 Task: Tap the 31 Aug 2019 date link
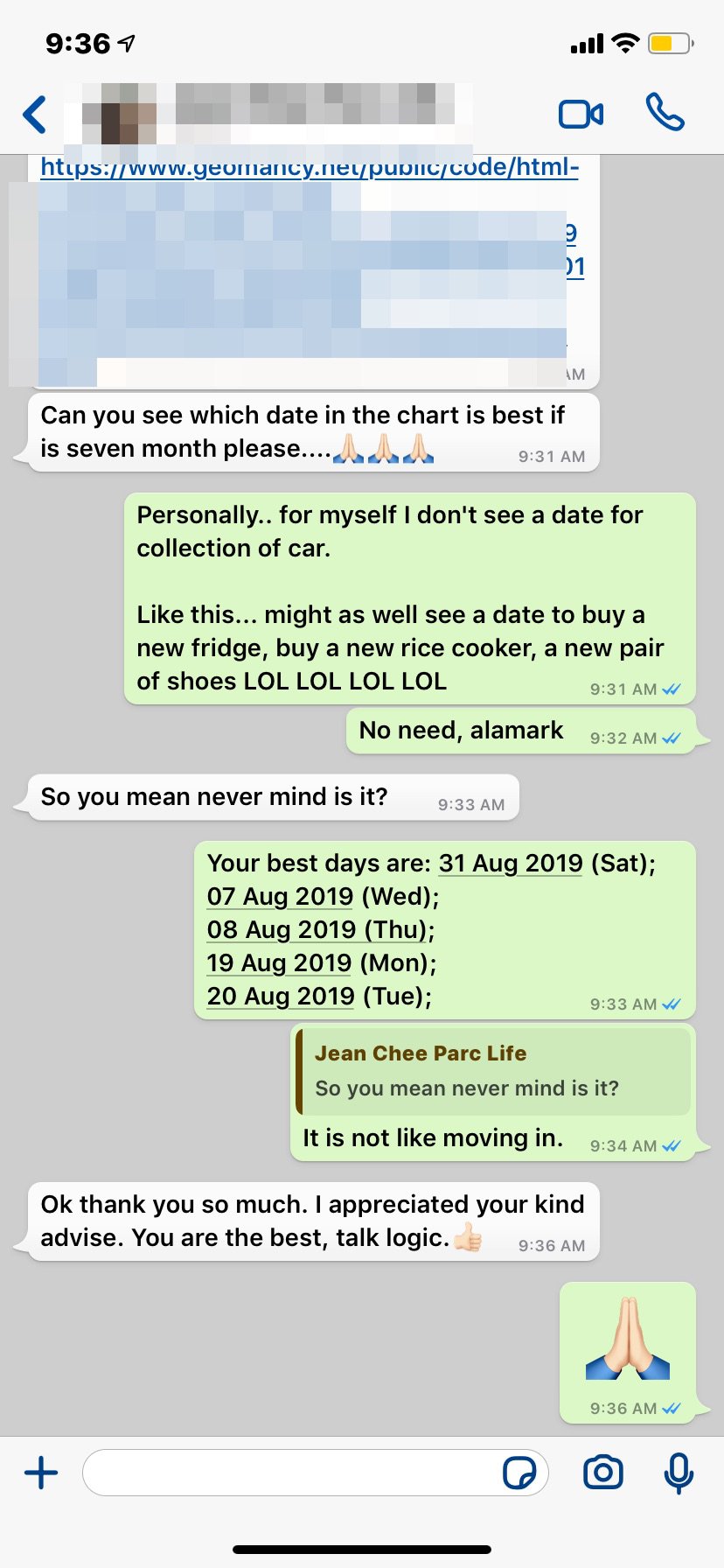[510, 864]
